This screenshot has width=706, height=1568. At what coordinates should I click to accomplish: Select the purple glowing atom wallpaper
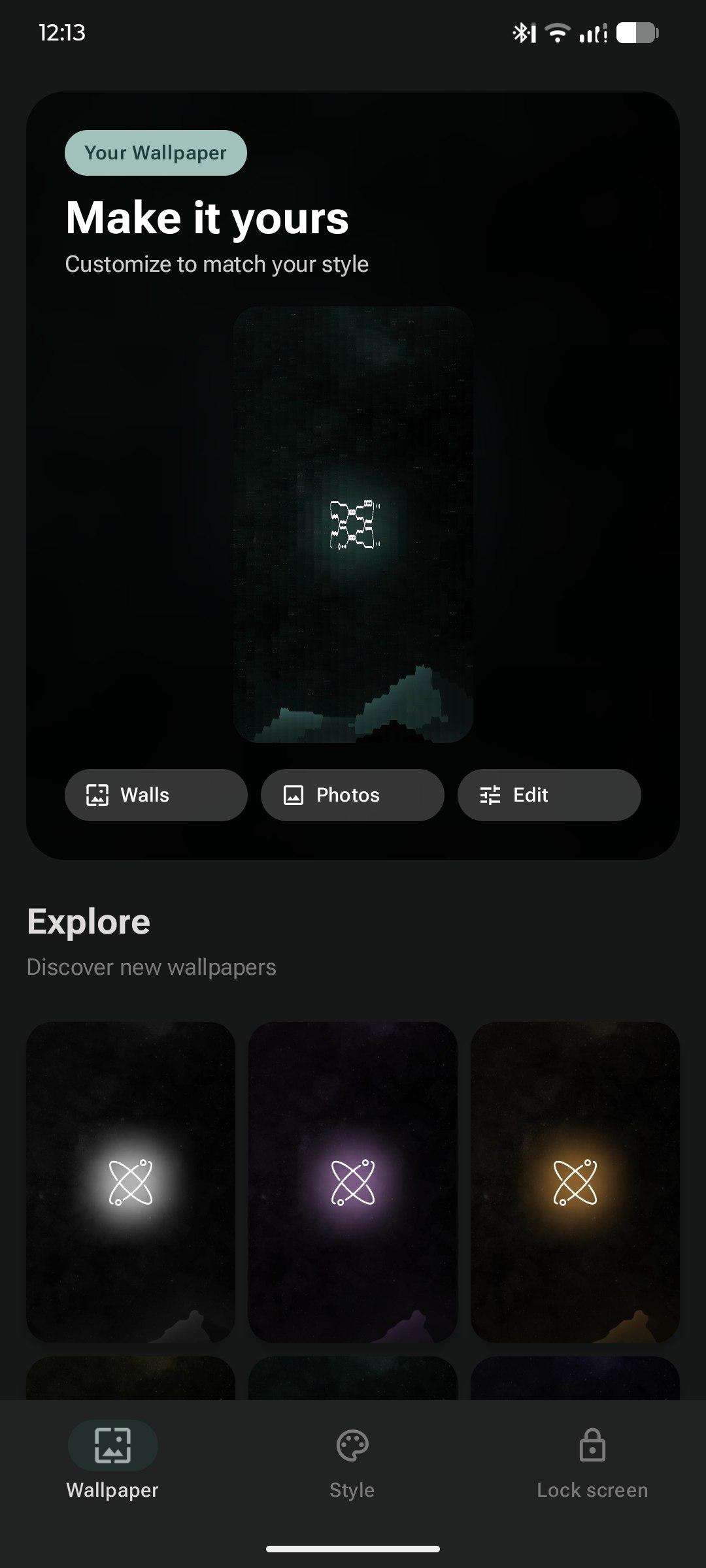pyautogui.click(x=353, y=1183)
